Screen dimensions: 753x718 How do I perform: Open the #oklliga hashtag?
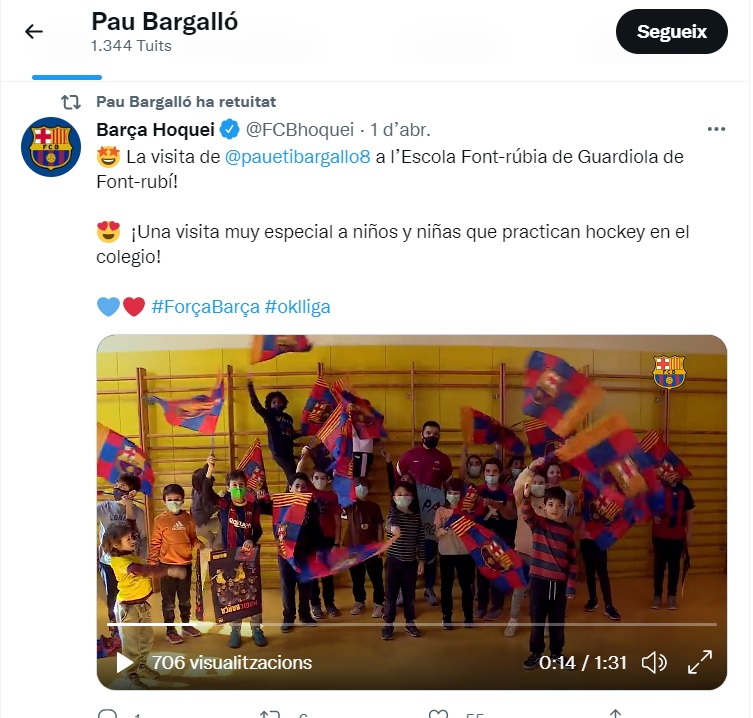click(298, 306)
